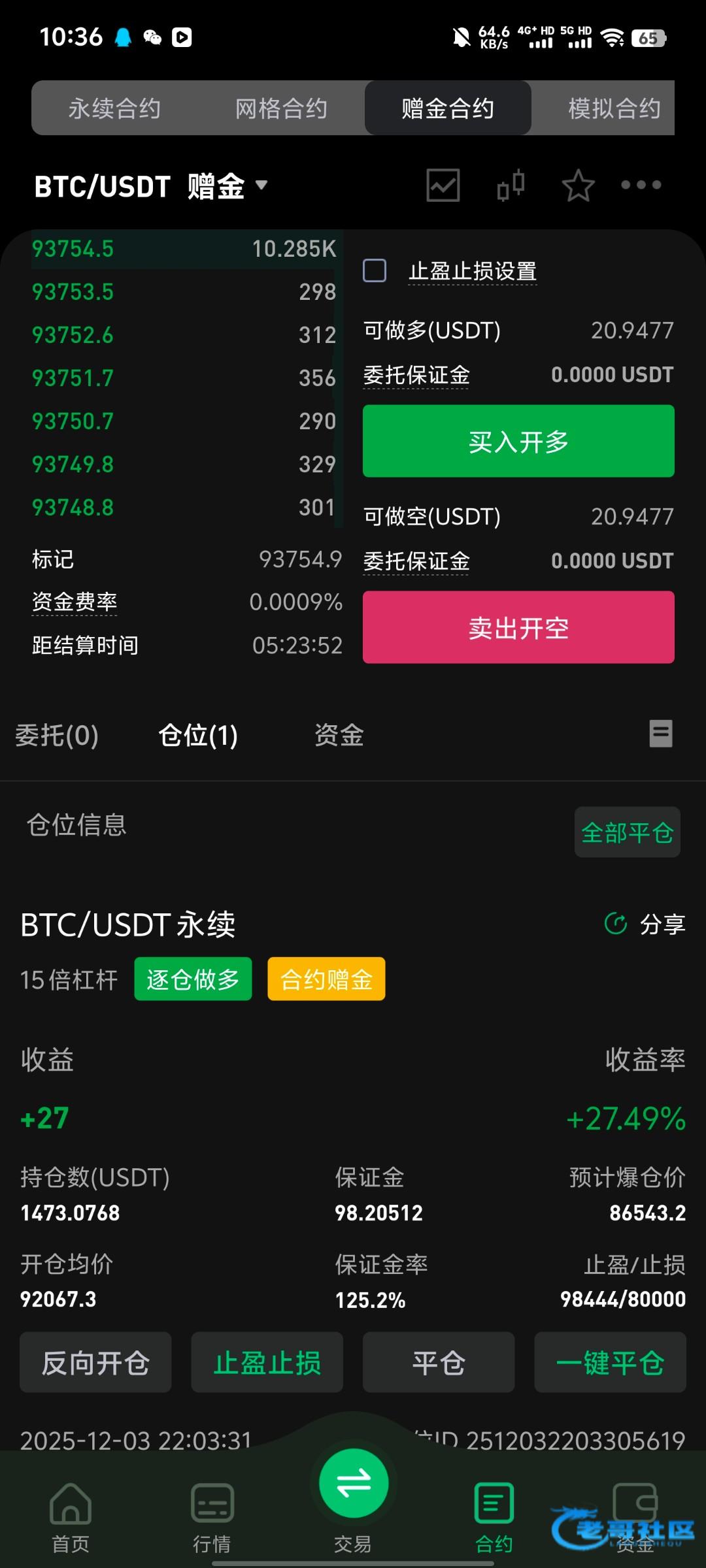Tap the 一键平仓 button
The width and height of the screenshot is (706, 1568).
click(610, 1363)
